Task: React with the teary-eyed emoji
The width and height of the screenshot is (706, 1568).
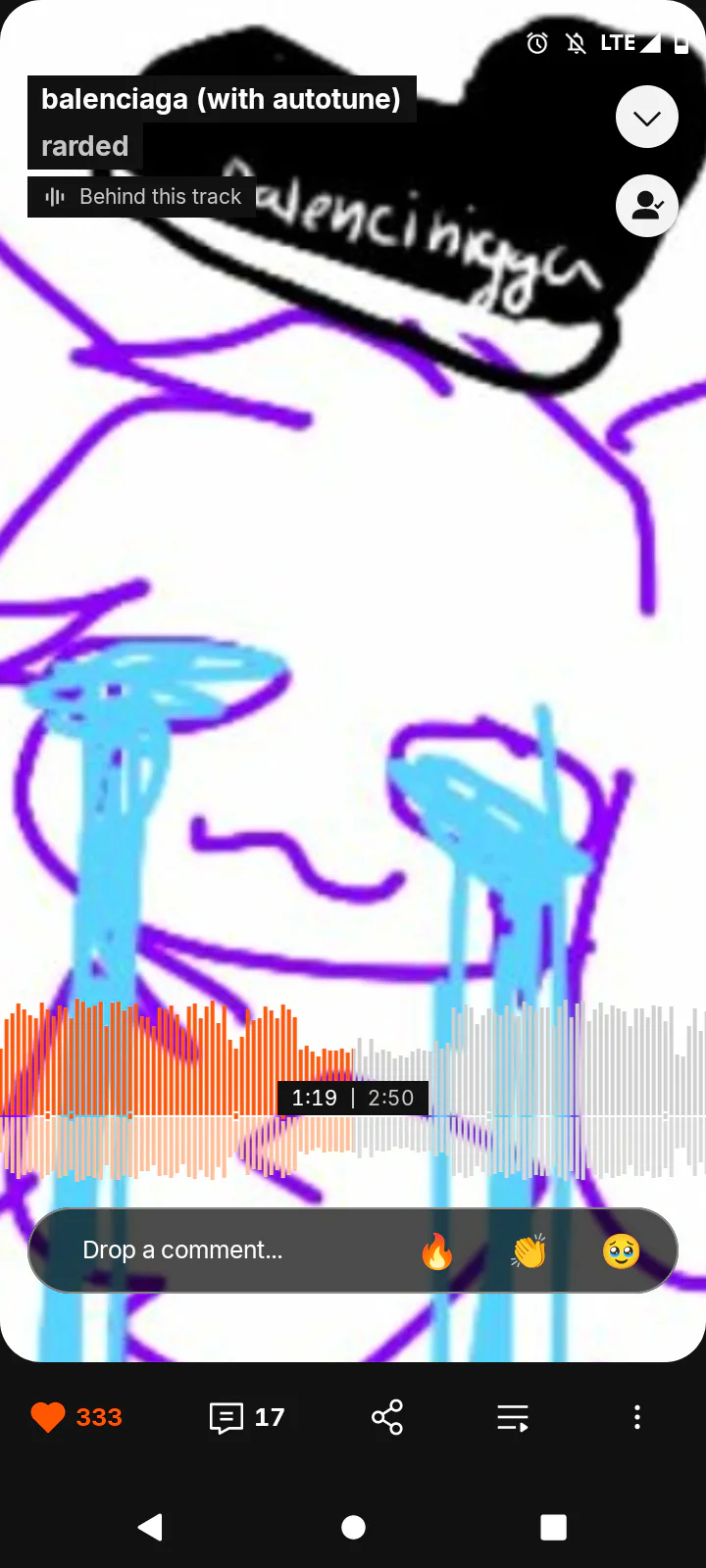Action: point(622,1251)
